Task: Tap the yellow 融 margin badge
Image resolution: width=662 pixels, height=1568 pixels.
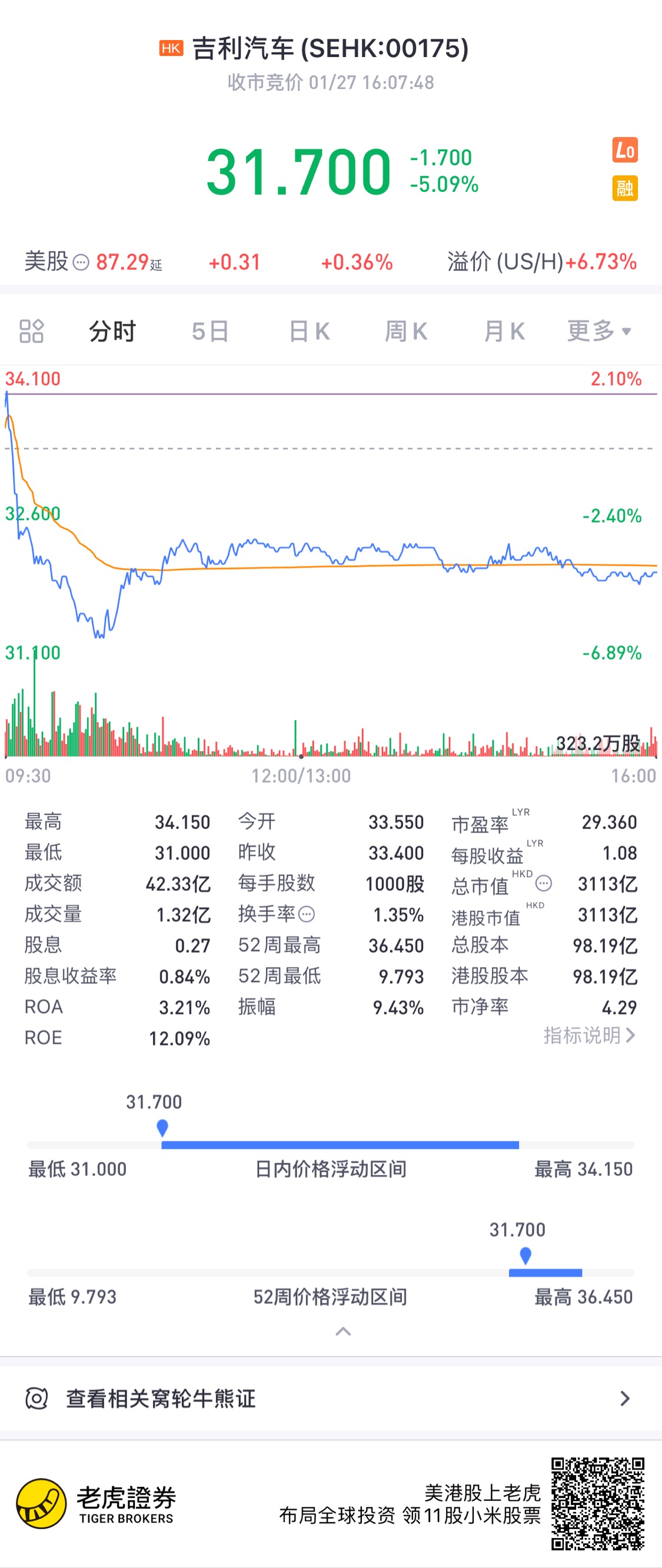Action: 625,188
